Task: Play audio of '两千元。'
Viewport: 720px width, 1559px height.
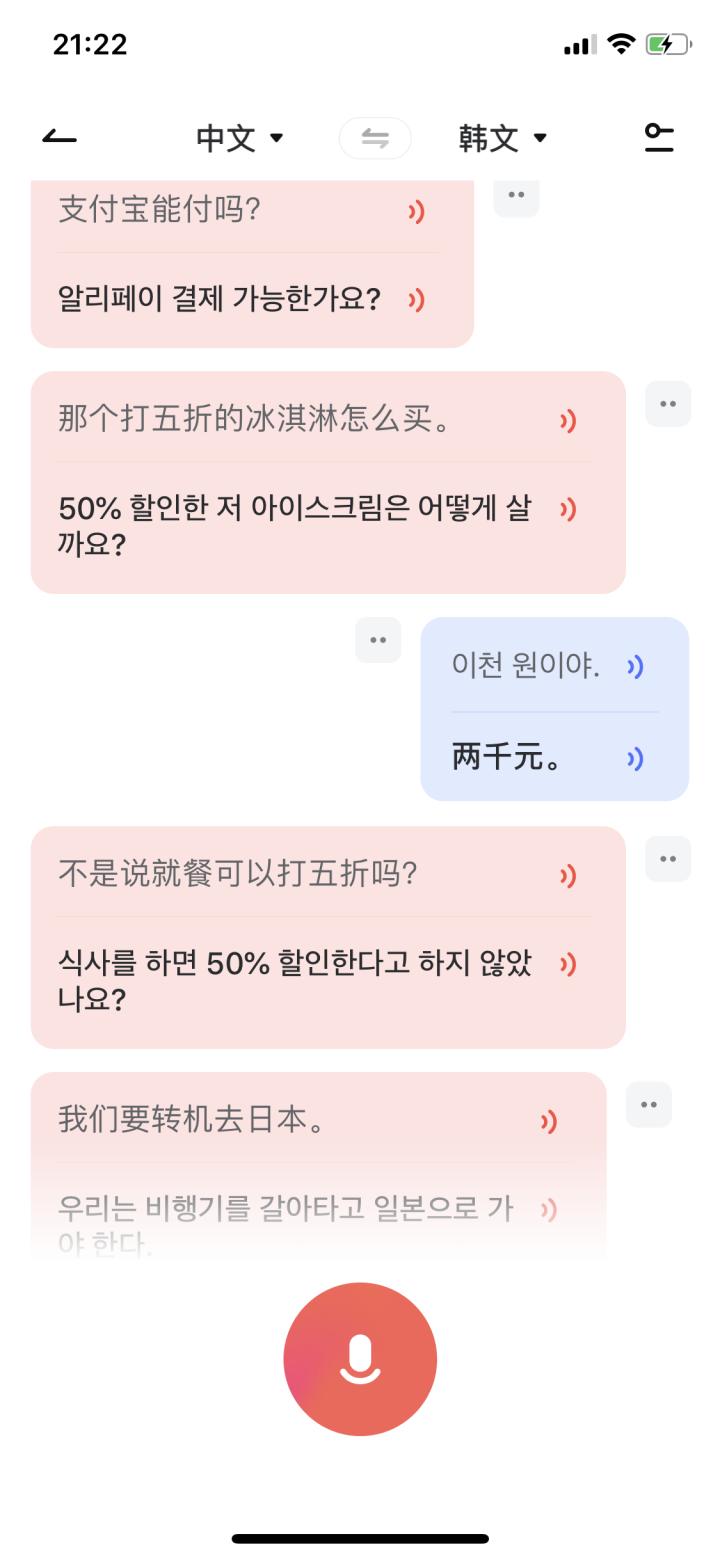Action: pos(634,758)
